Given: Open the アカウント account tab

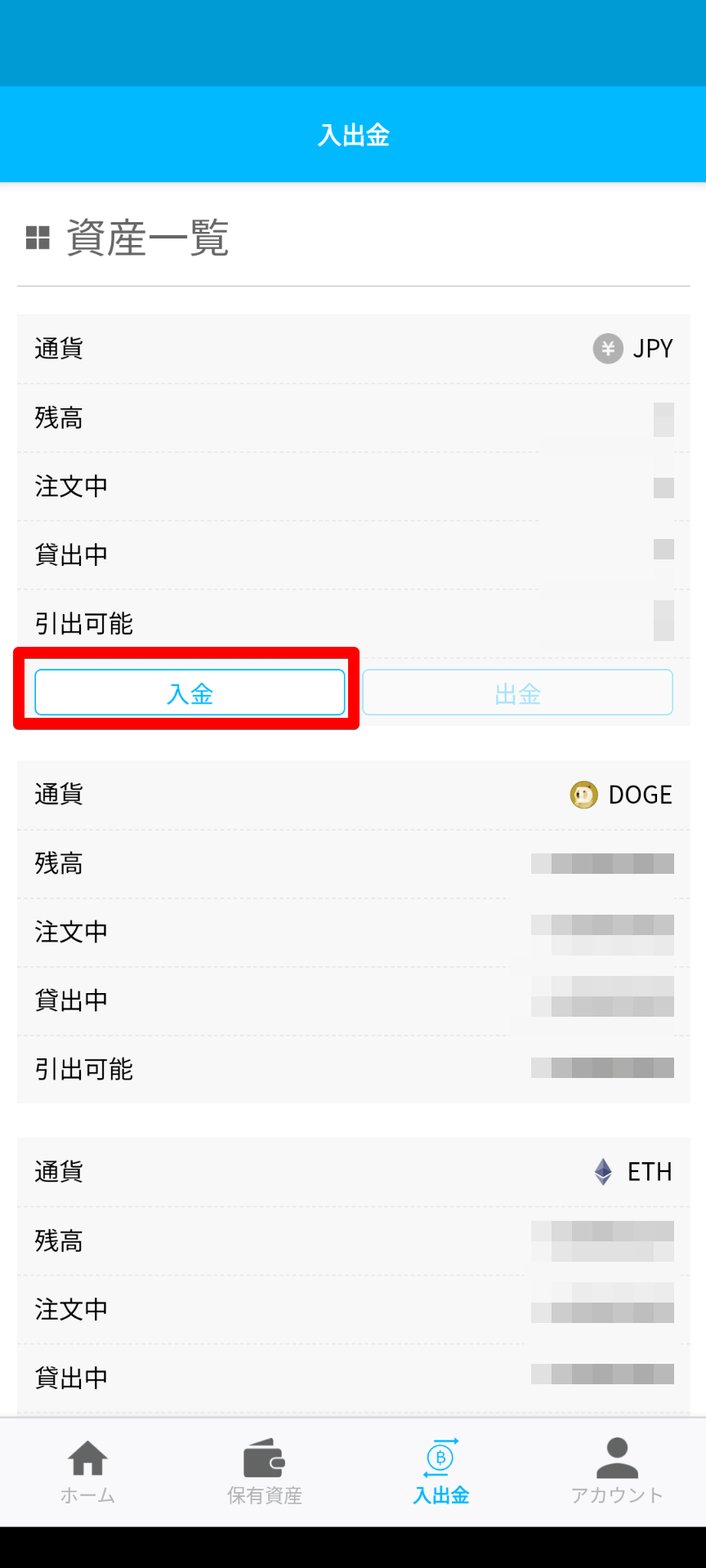Looking at the screenshot, I should (x=617, y=1472).
